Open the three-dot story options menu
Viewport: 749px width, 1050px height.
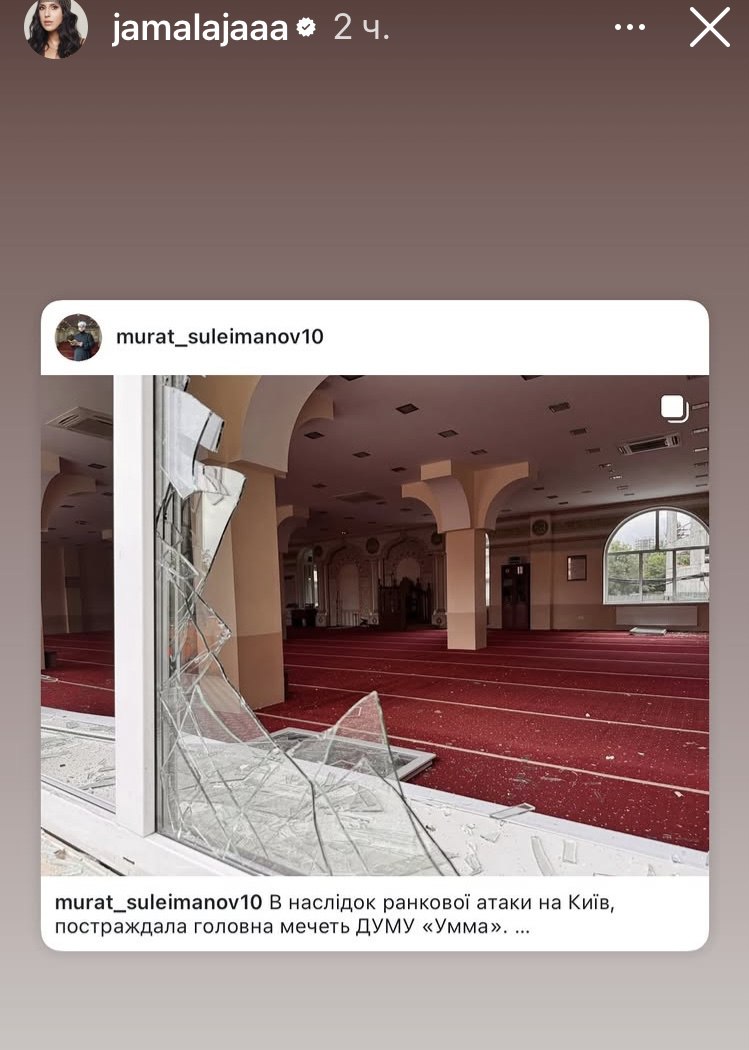(630, 28)
